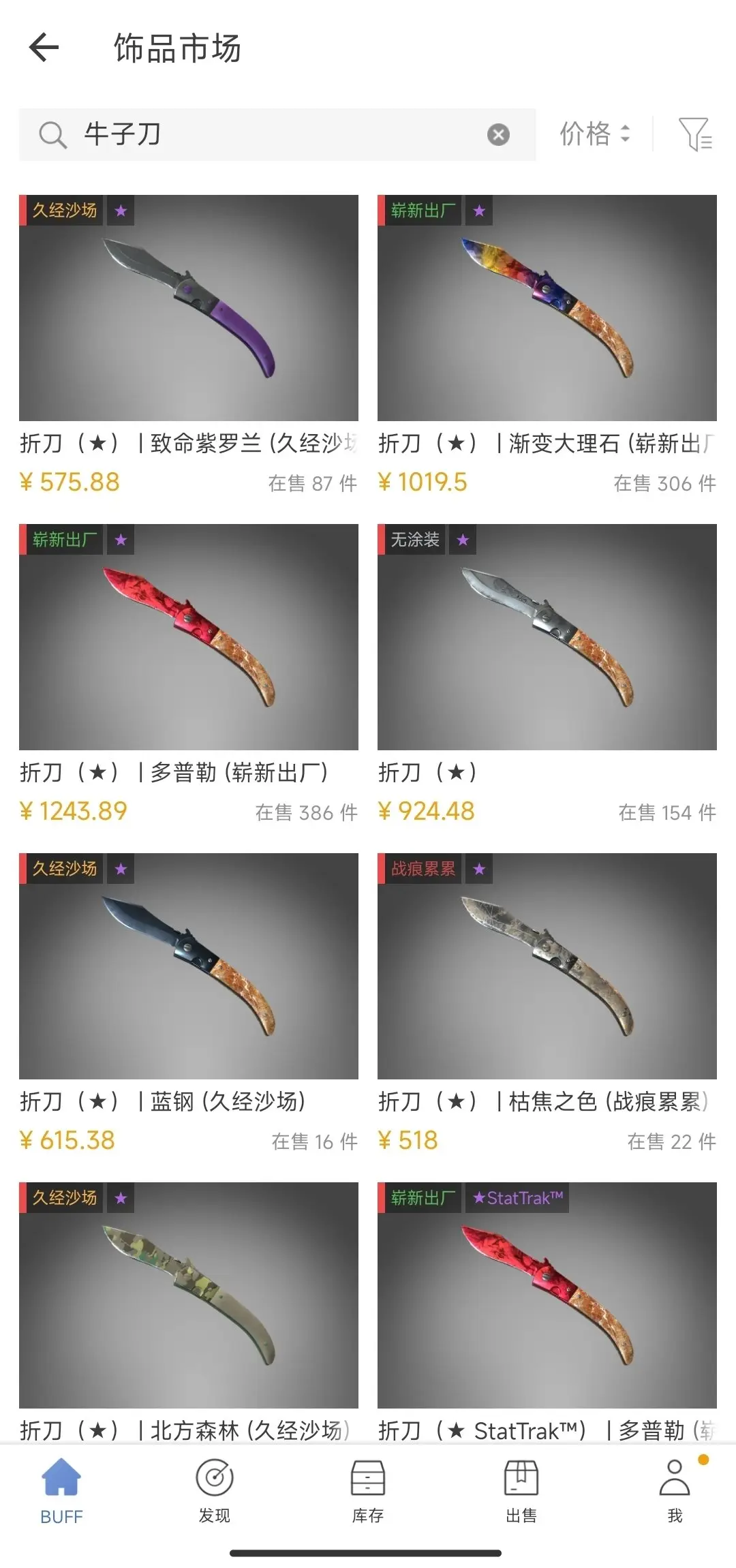Open the 渐变大理石 knife listing
The width and height of the screenshot is (736, 1568).
click(x=547, y=308)
